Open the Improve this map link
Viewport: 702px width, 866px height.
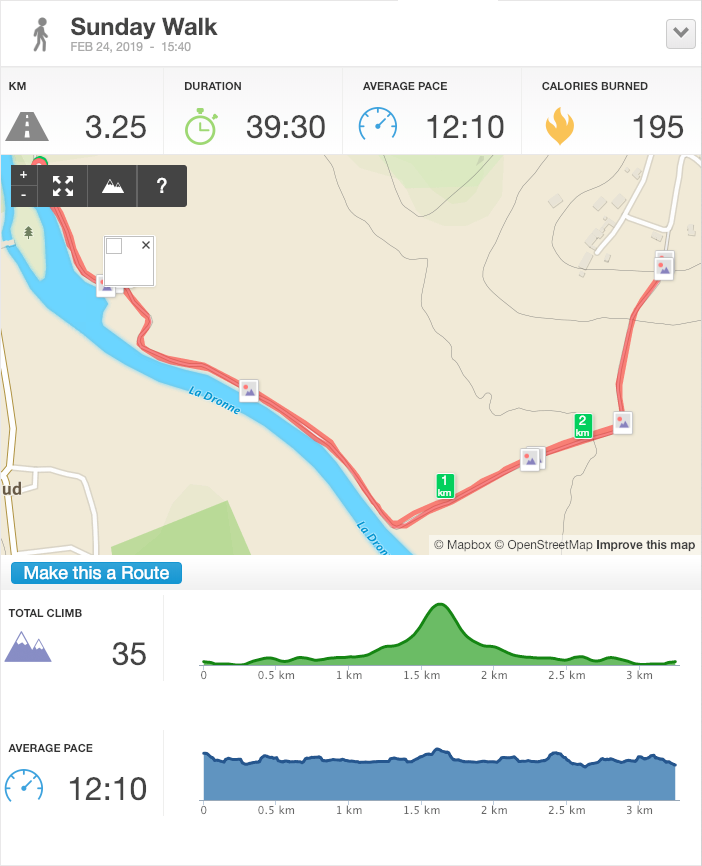click(645, 545)
